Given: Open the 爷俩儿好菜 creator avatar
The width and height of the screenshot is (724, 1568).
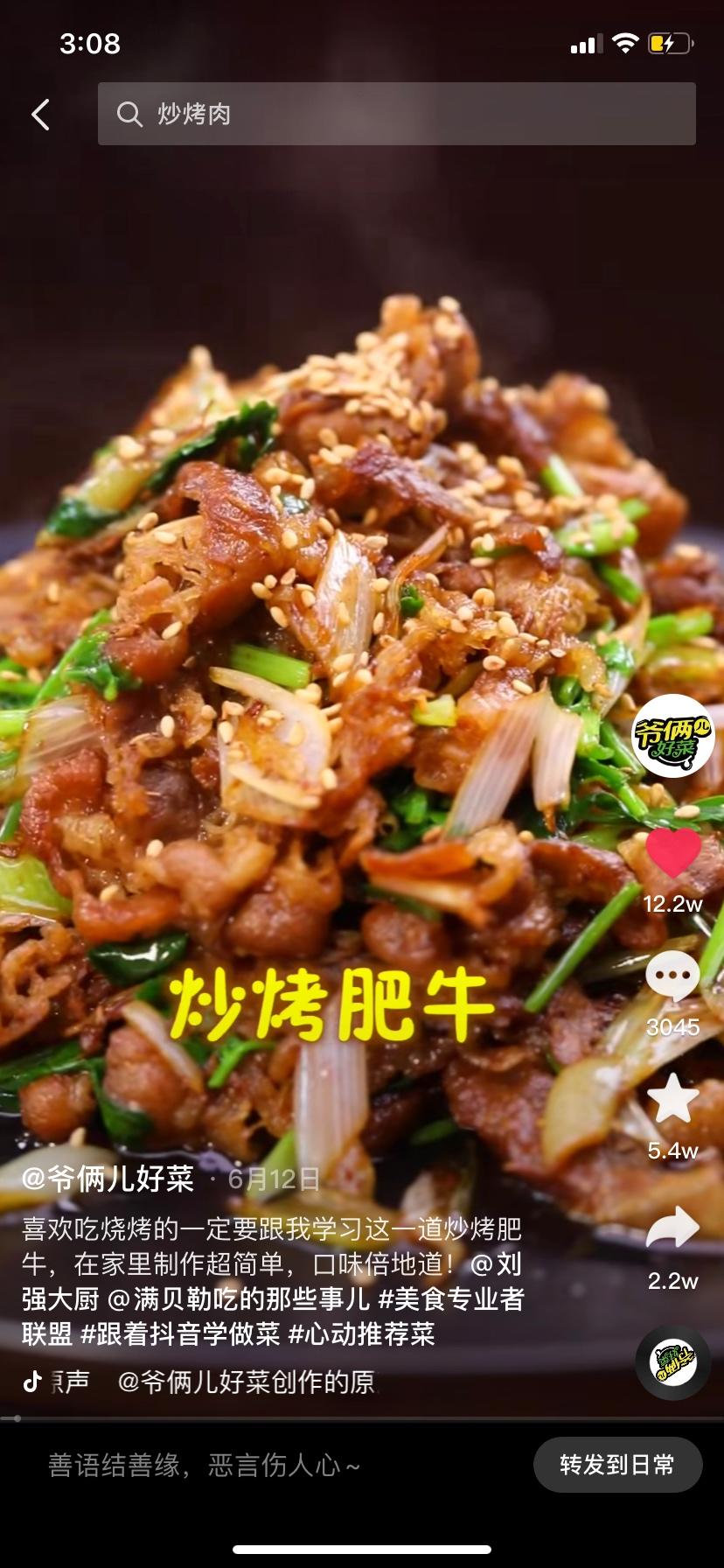Looking at the screenshot, I should (x=672, y=736).
